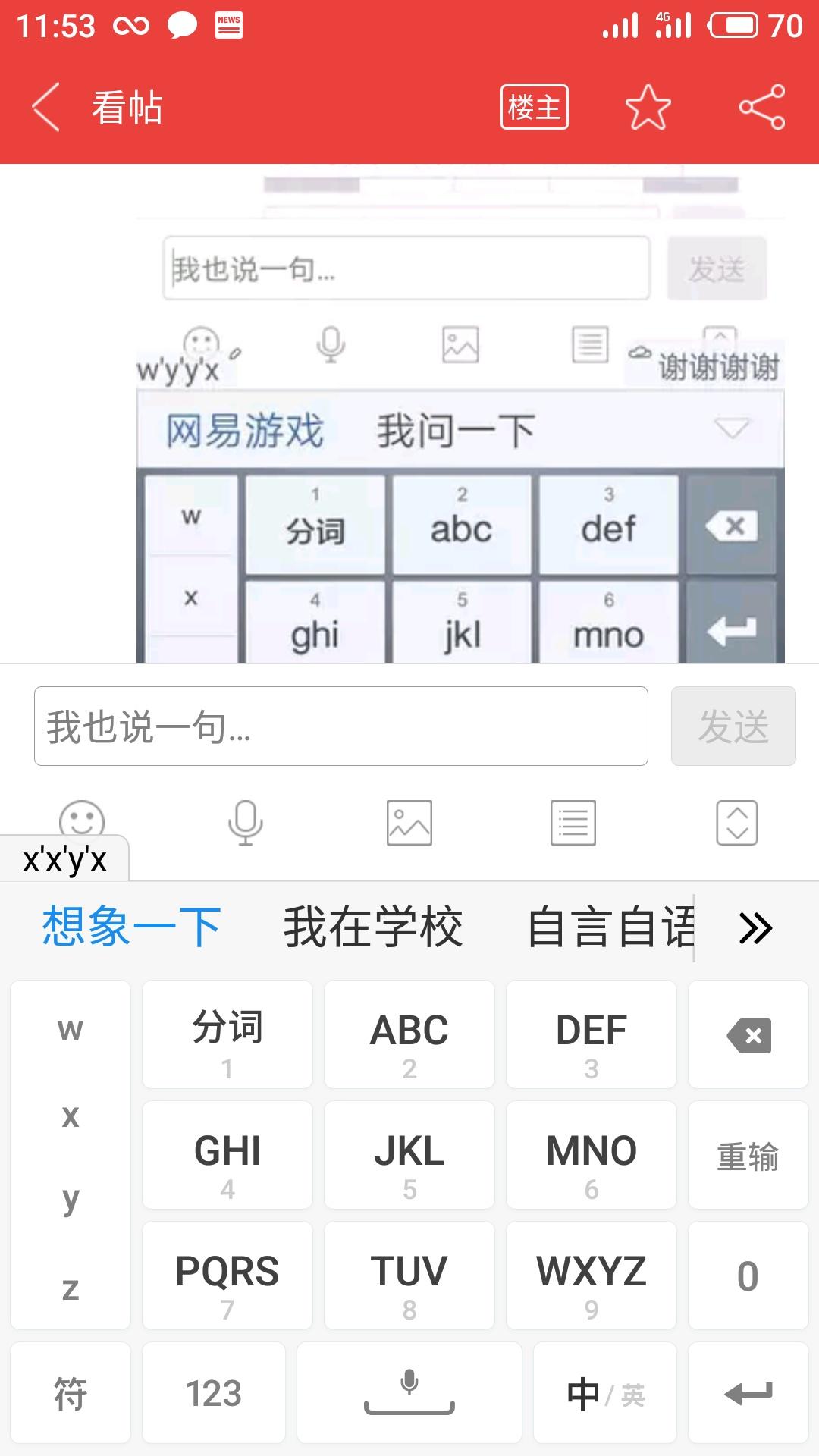Delete a character with the backspace key

point(748,1034)
